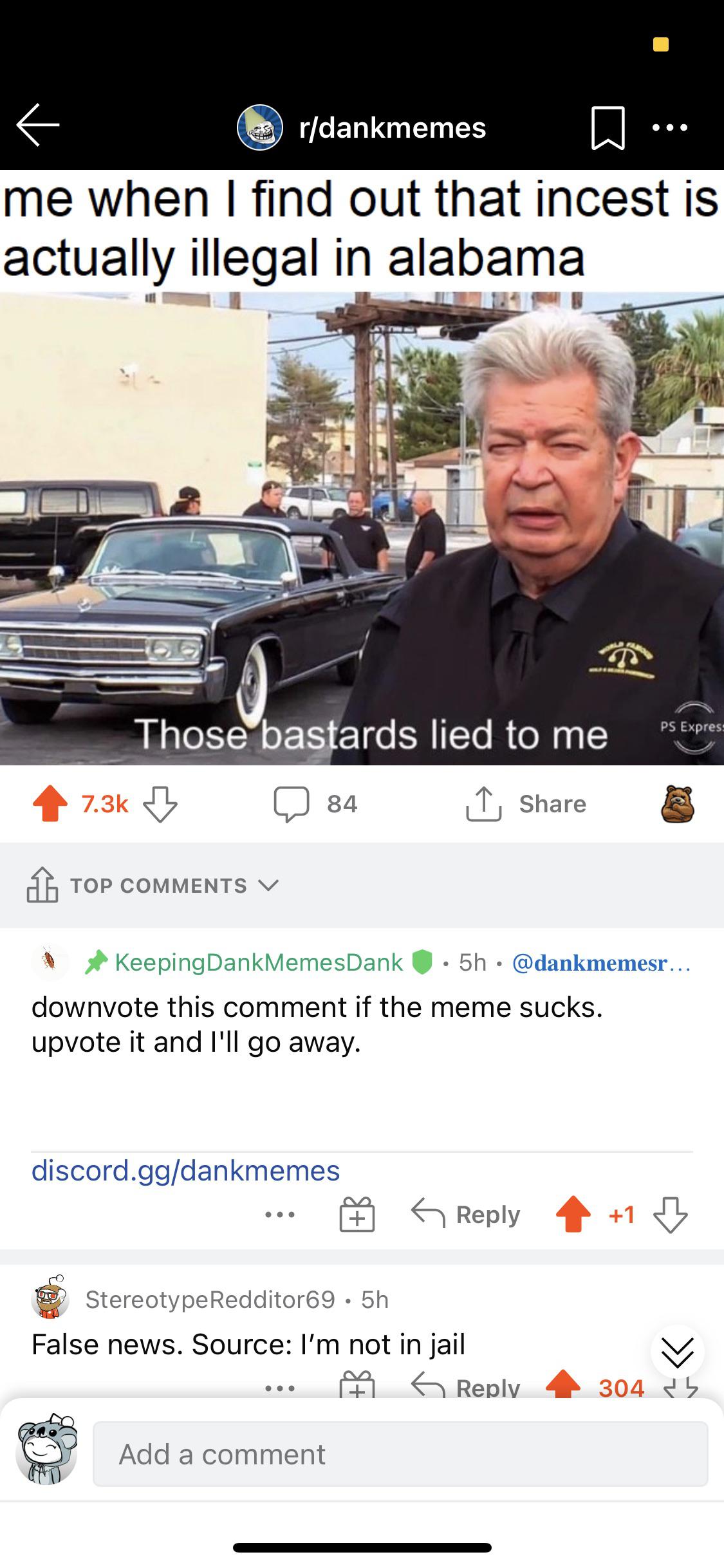Open the post overflow menu

pos(669,127)
